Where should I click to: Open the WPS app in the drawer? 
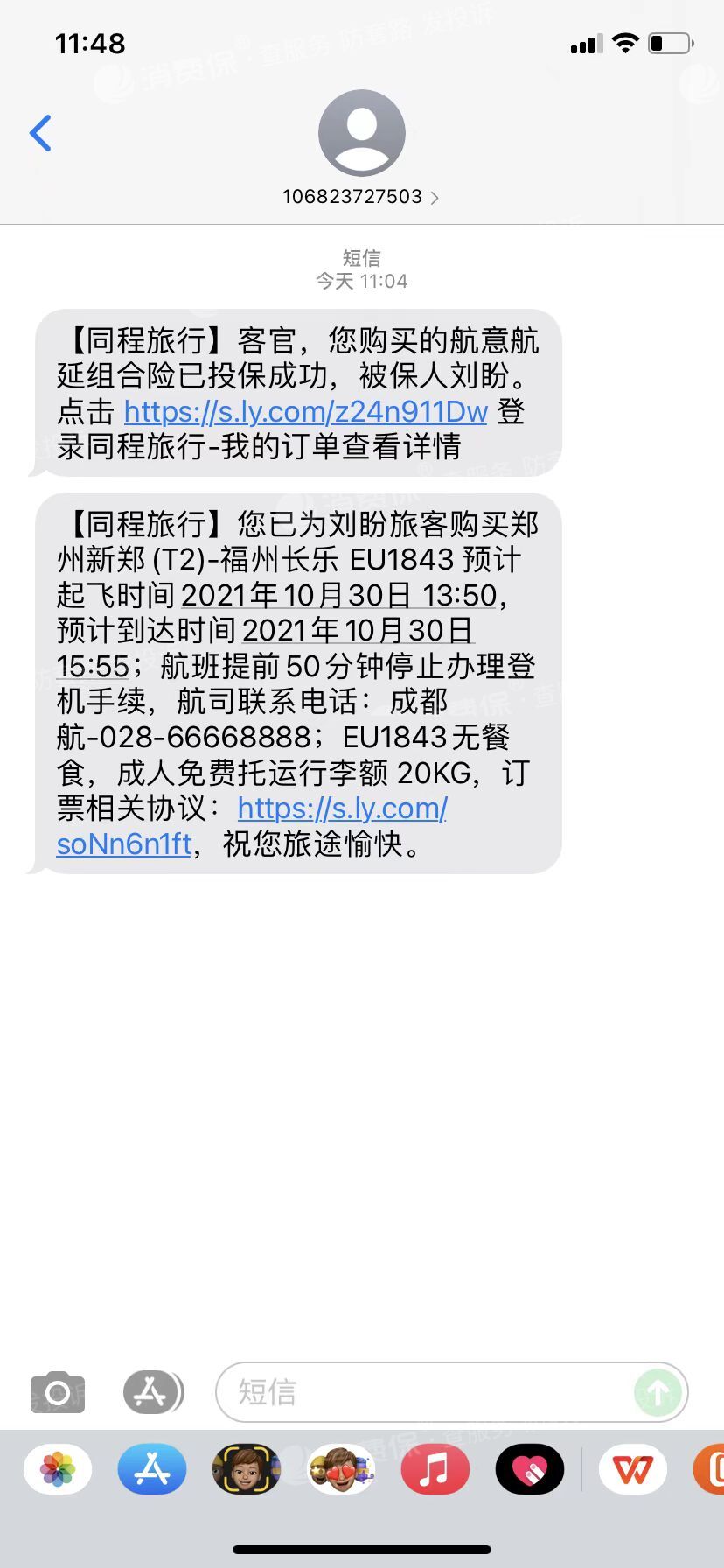(633, 1468)
